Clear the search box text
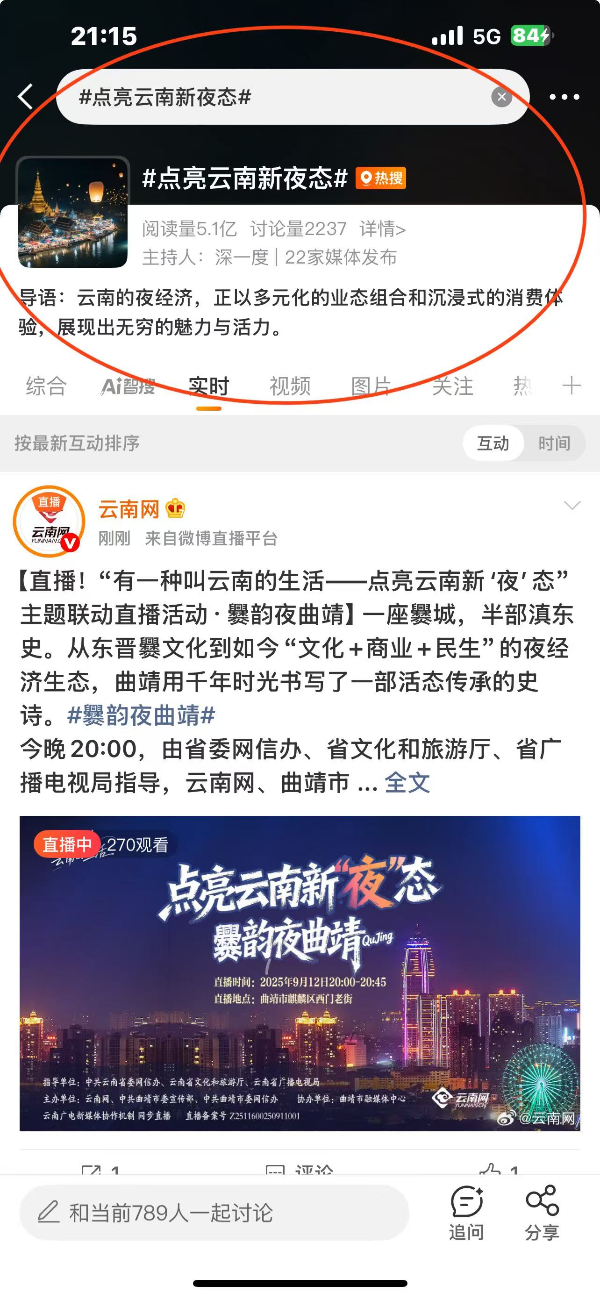 [x=502, y=97]
